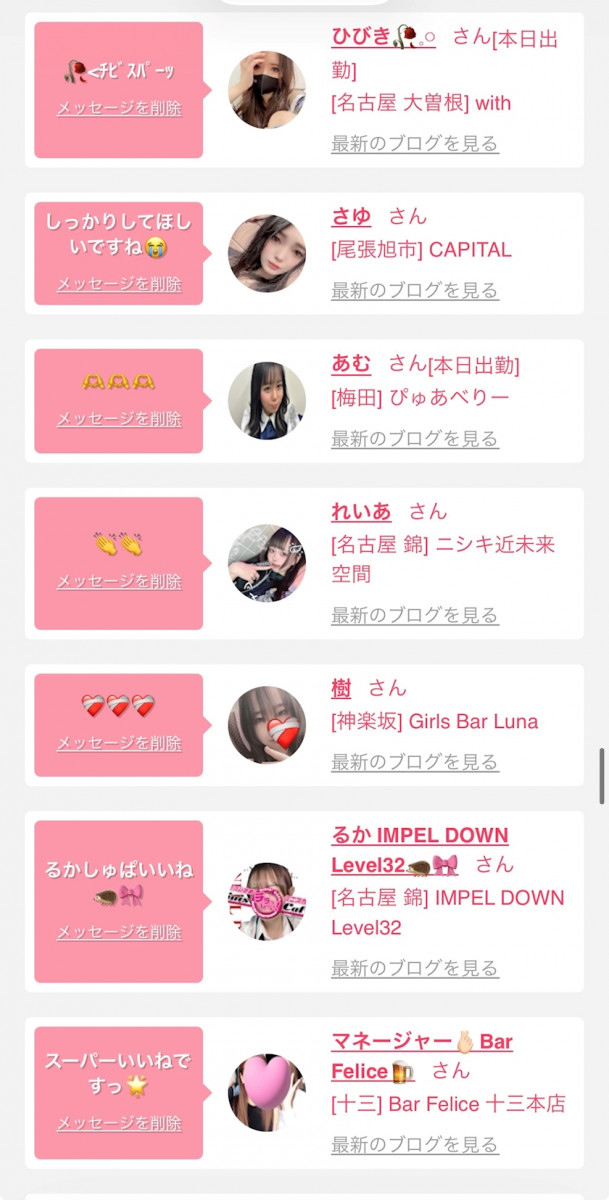This screenshot has width=609, height=1200.
Task: Delete the るかしゅぱいいね message
Action: point(119,932)
